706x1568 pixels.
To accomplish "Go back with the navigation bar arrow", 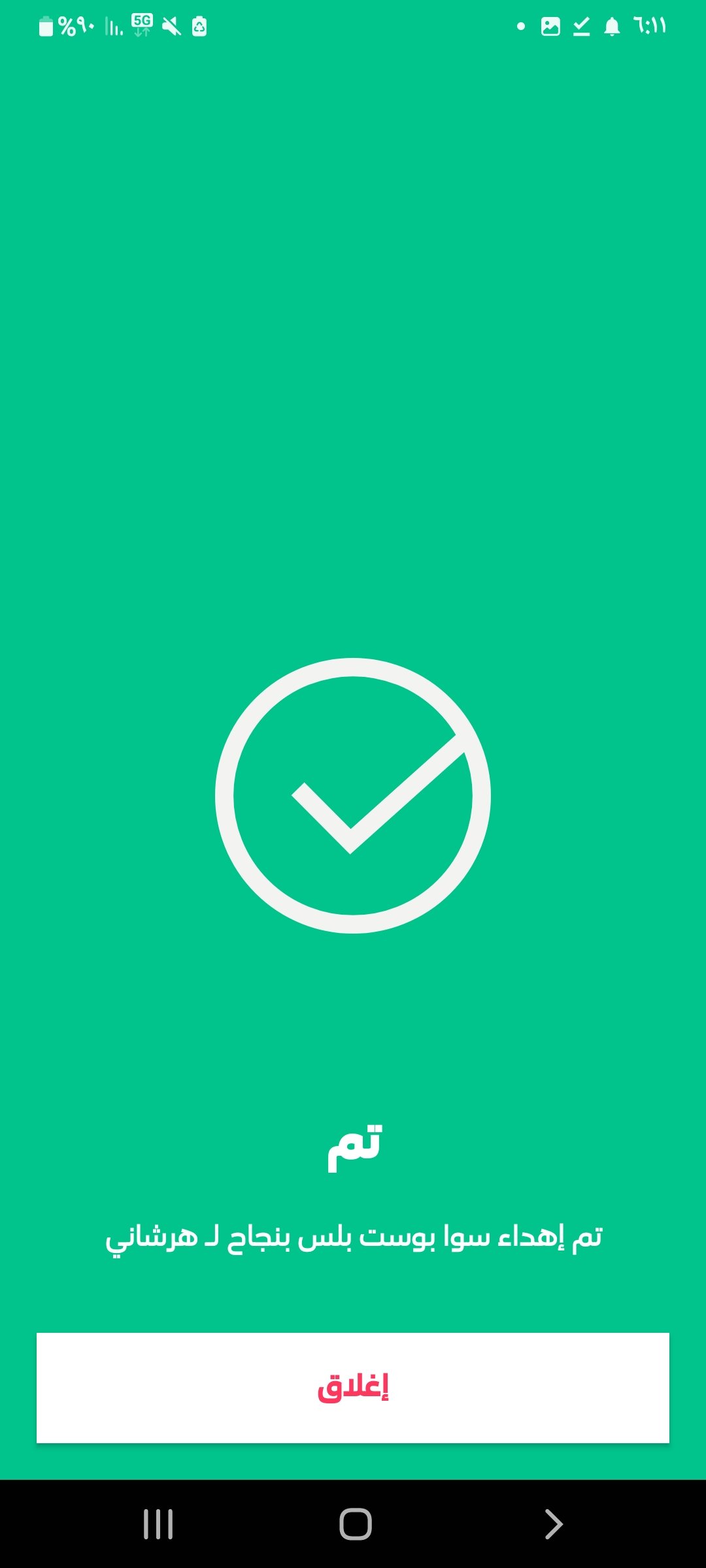I will click(x=553, y=1524).
